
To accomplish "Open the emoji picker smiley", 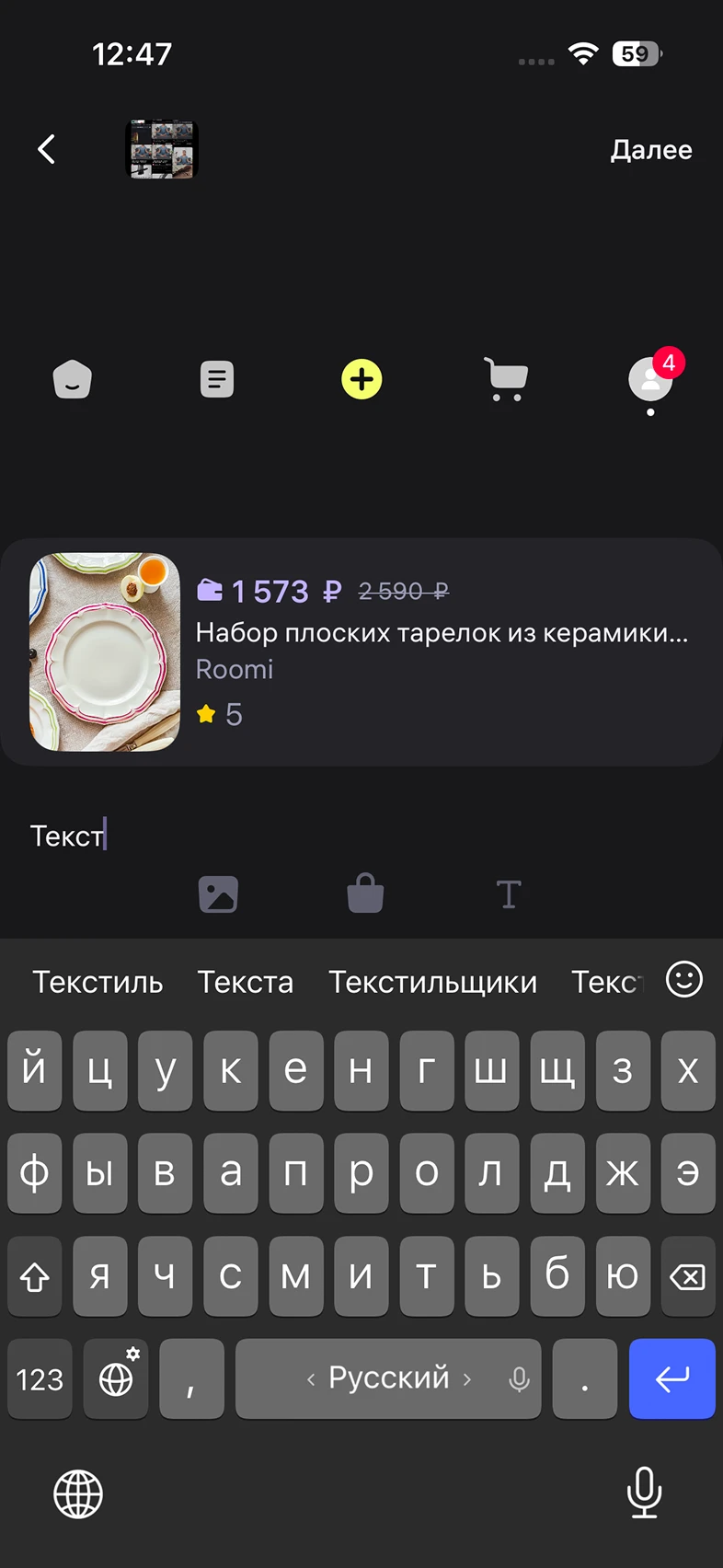I will 684,979.
